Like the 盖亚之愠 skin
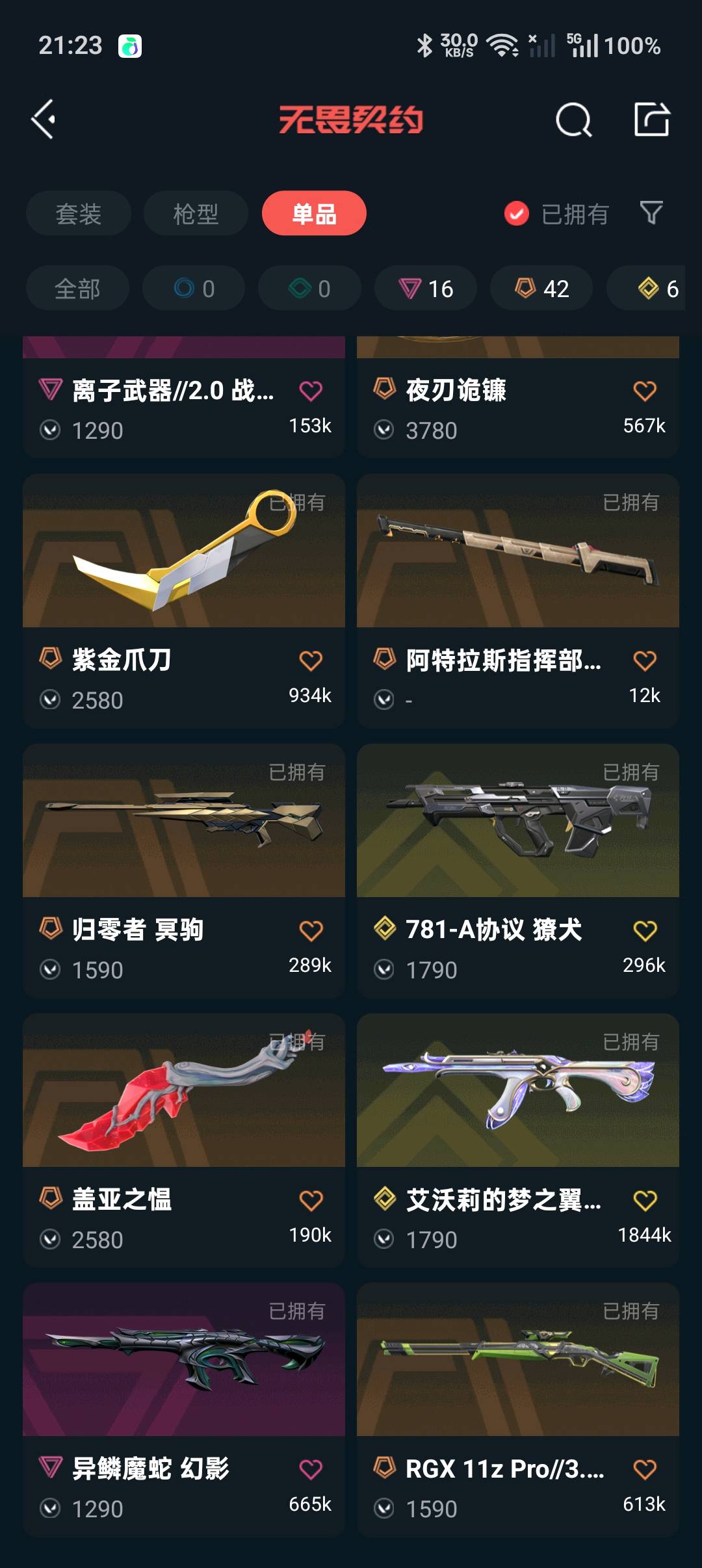 pyautogui.click(x=311, y=1200)
